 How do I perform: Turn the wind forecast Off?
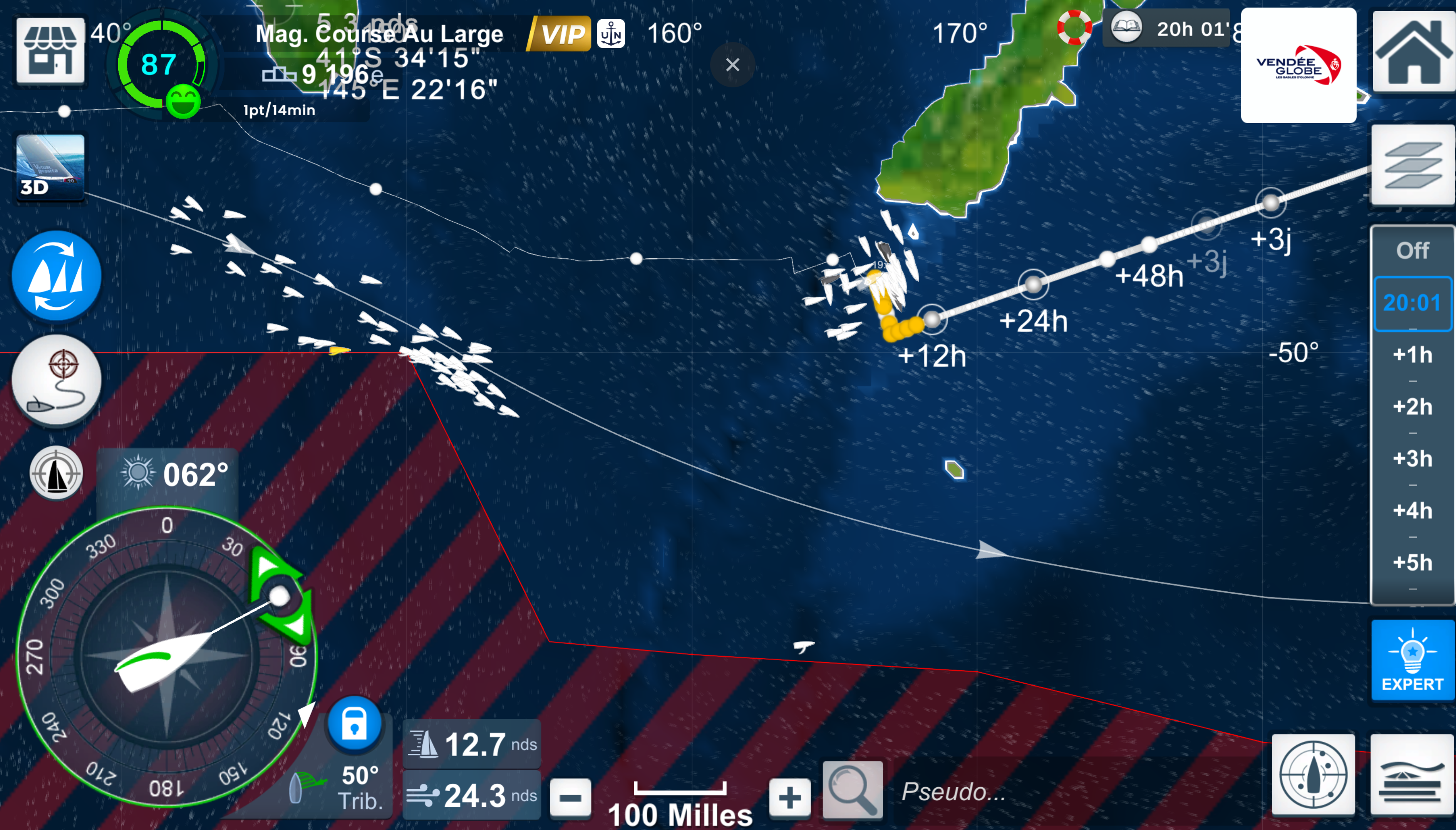click(1412, 251)
